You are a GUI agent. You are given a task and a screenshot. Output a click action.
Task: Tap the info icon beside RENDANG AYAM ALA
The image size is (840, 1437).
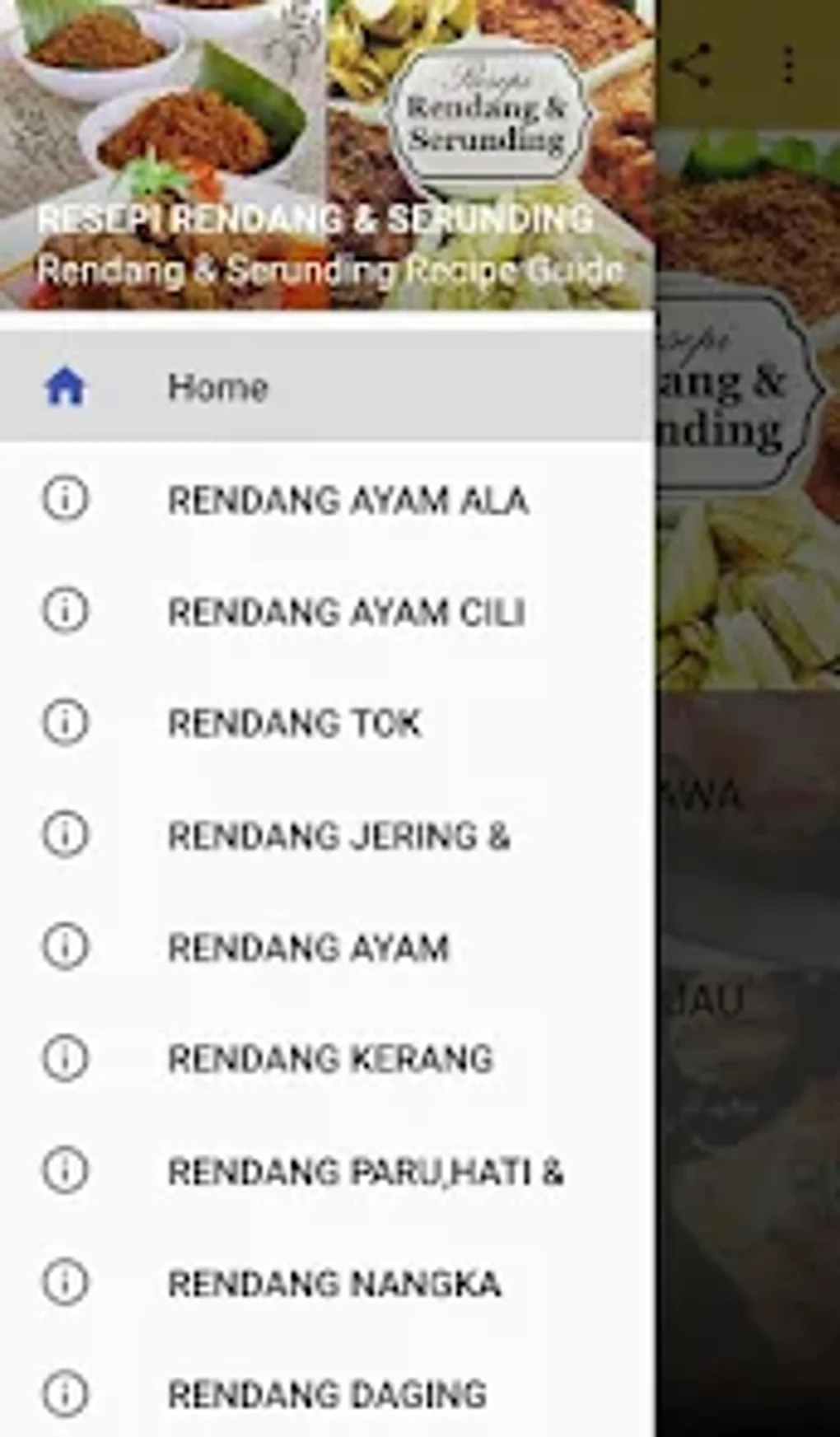tap(64, 500)
